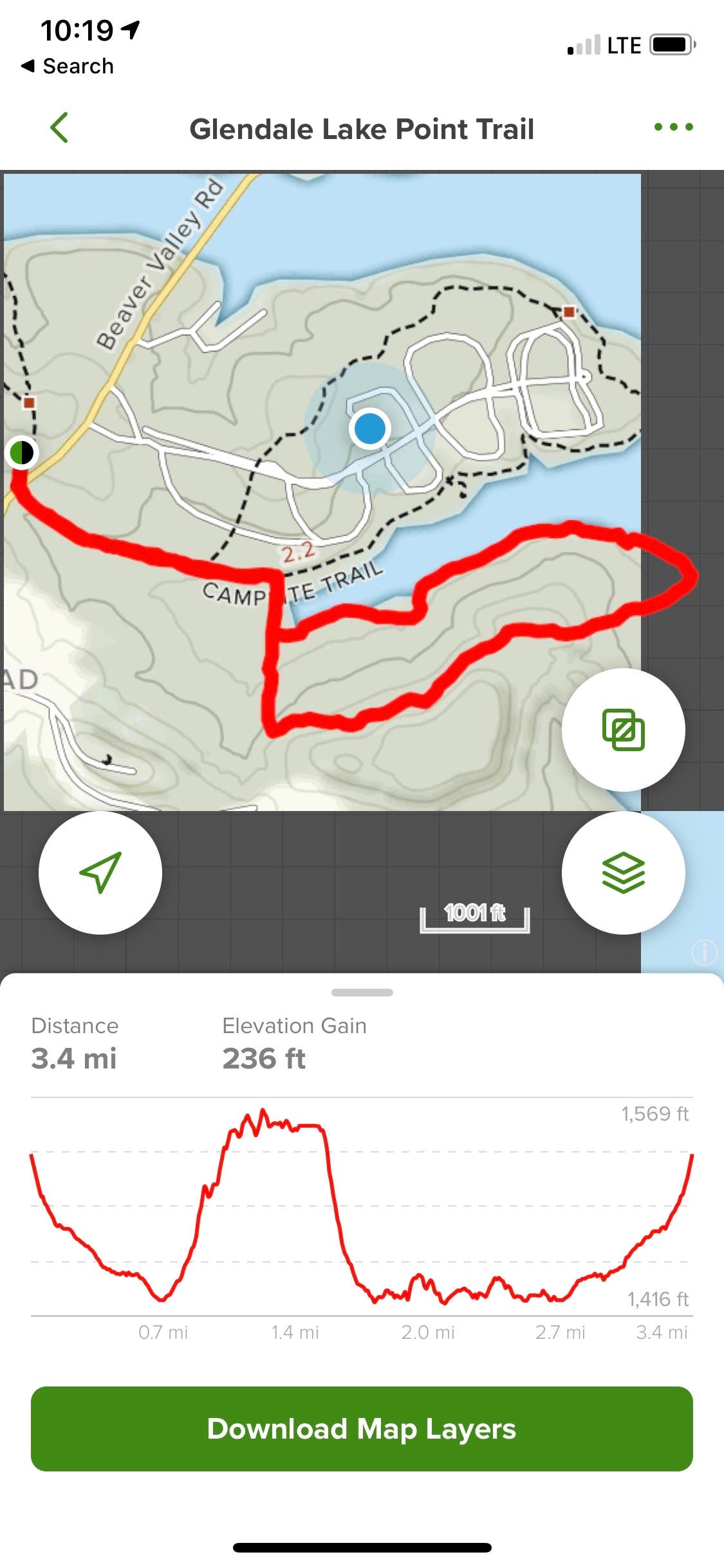Center map on my current location
The height and width of the screenshot is (1568, 724).
(x=100, y=872)
